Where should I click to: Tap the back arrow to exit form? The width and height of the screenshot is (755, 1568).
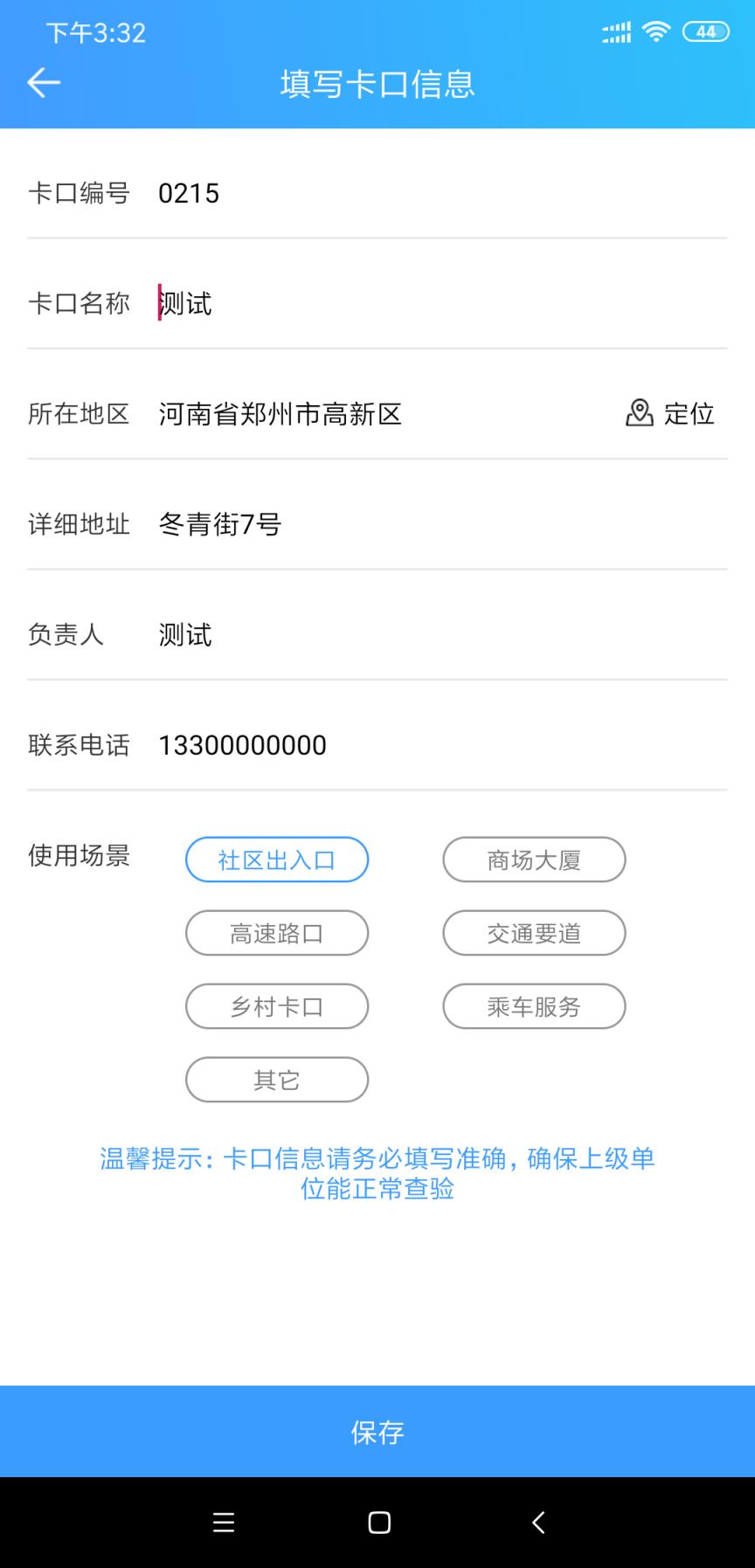44,82
